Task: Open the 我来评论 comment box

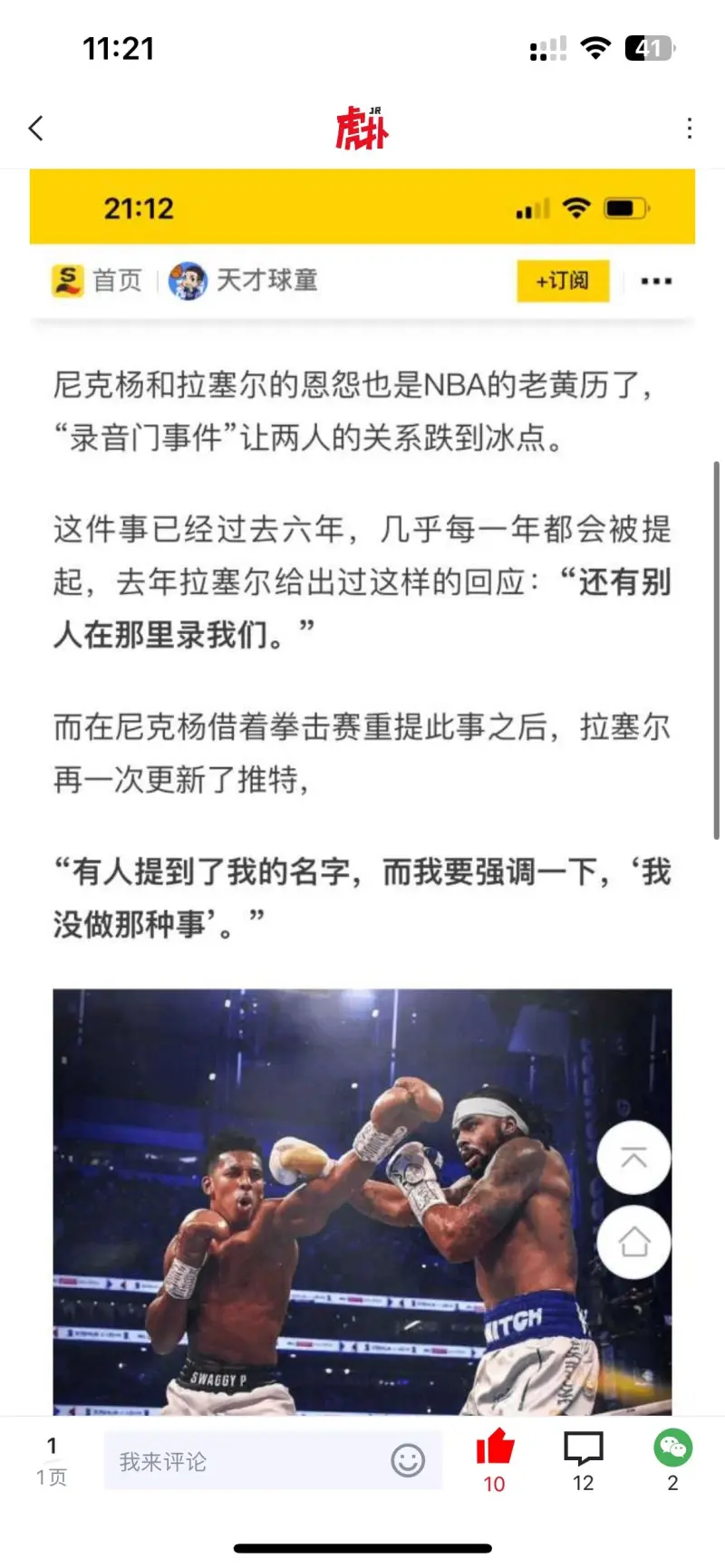Action: [245, 1461]
